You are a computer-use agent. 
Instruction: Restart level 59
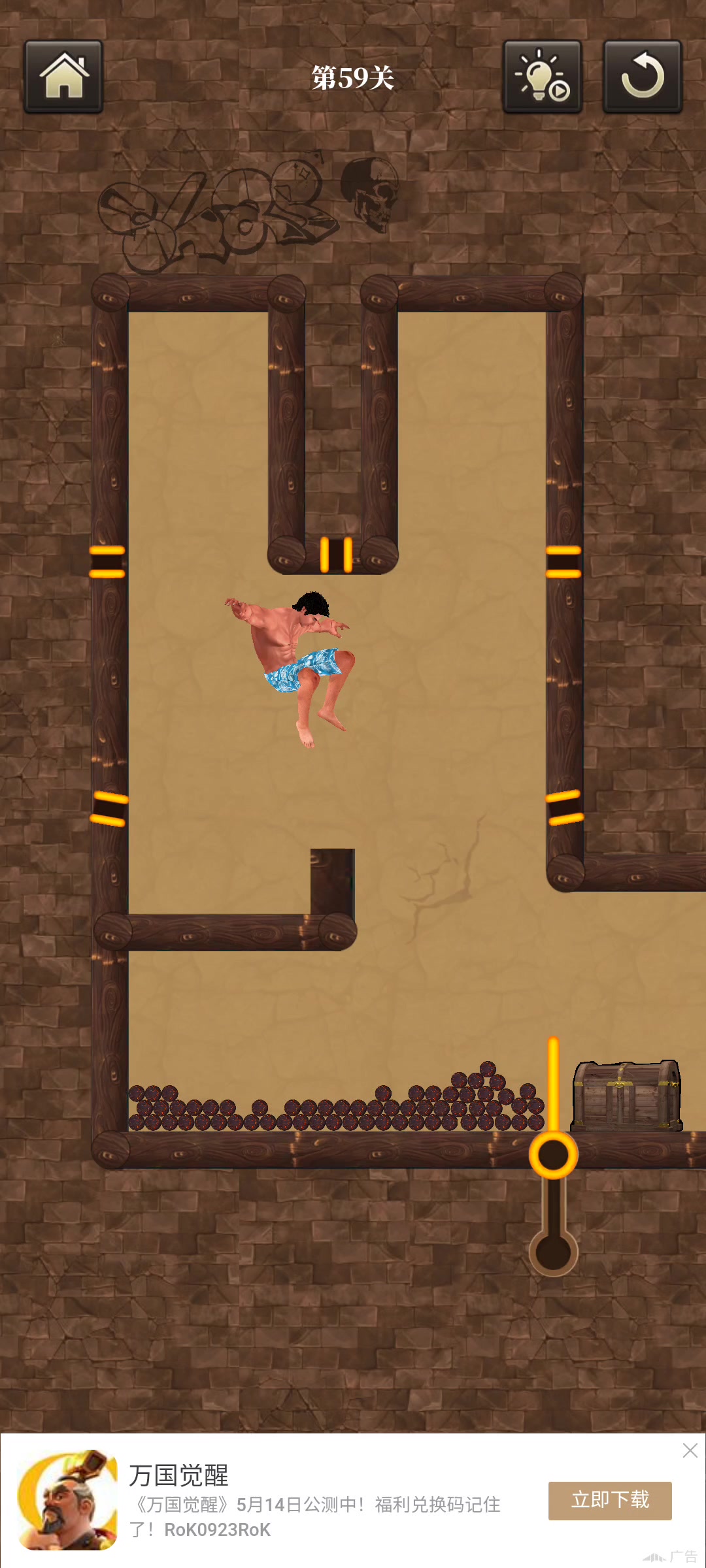(642, 77)
